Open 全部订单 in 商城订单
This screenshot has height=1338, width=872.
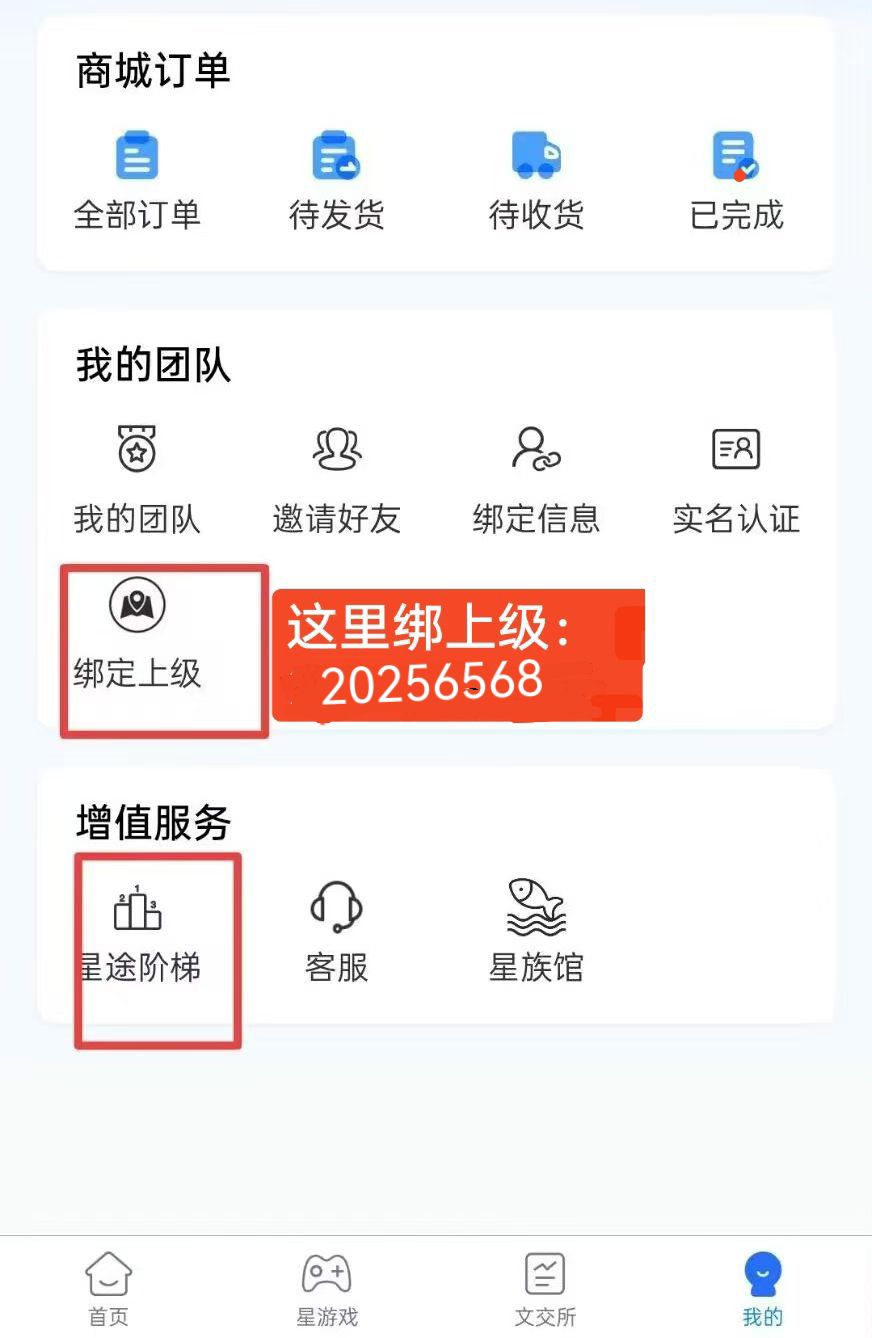click(x=137, y=180)
